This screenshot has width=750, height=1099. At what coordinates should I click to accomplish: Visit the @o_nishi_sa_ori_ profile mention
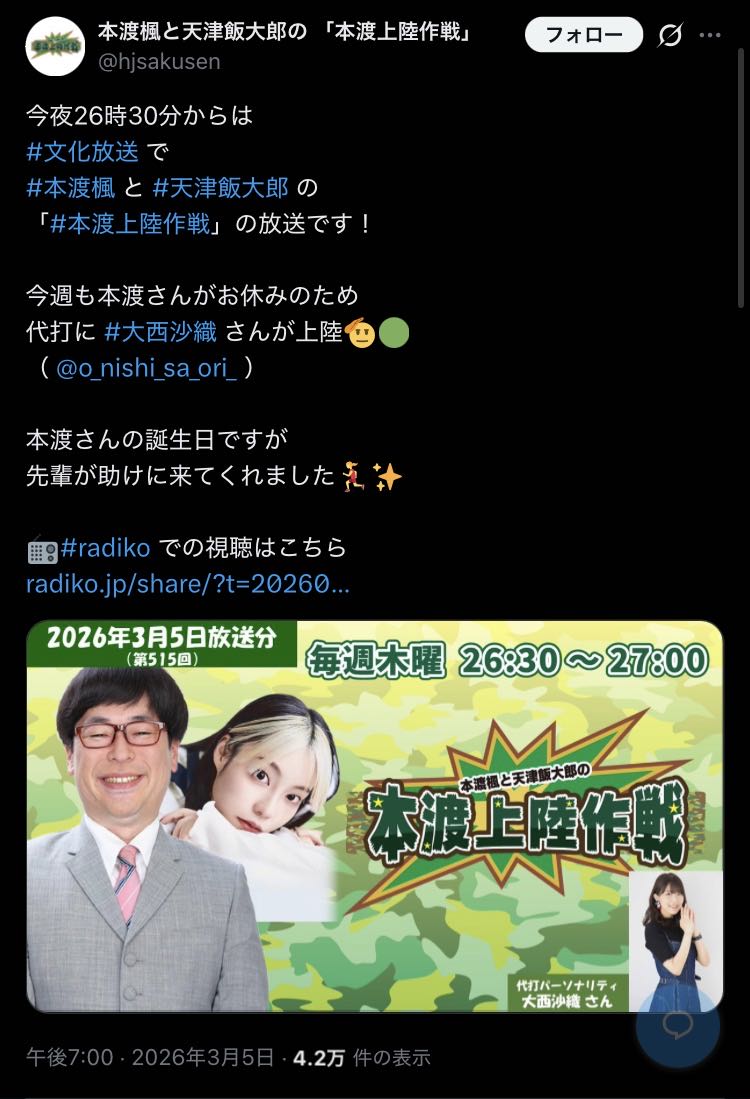click(147, 367)
